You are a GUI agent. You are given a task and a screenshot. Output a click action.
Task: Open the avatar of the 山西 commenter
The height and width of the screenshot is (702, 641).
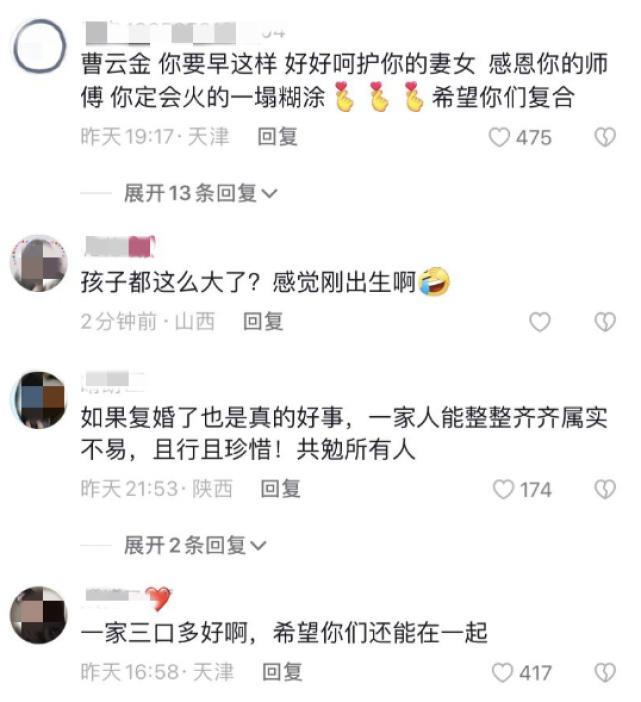coord(38,263)
